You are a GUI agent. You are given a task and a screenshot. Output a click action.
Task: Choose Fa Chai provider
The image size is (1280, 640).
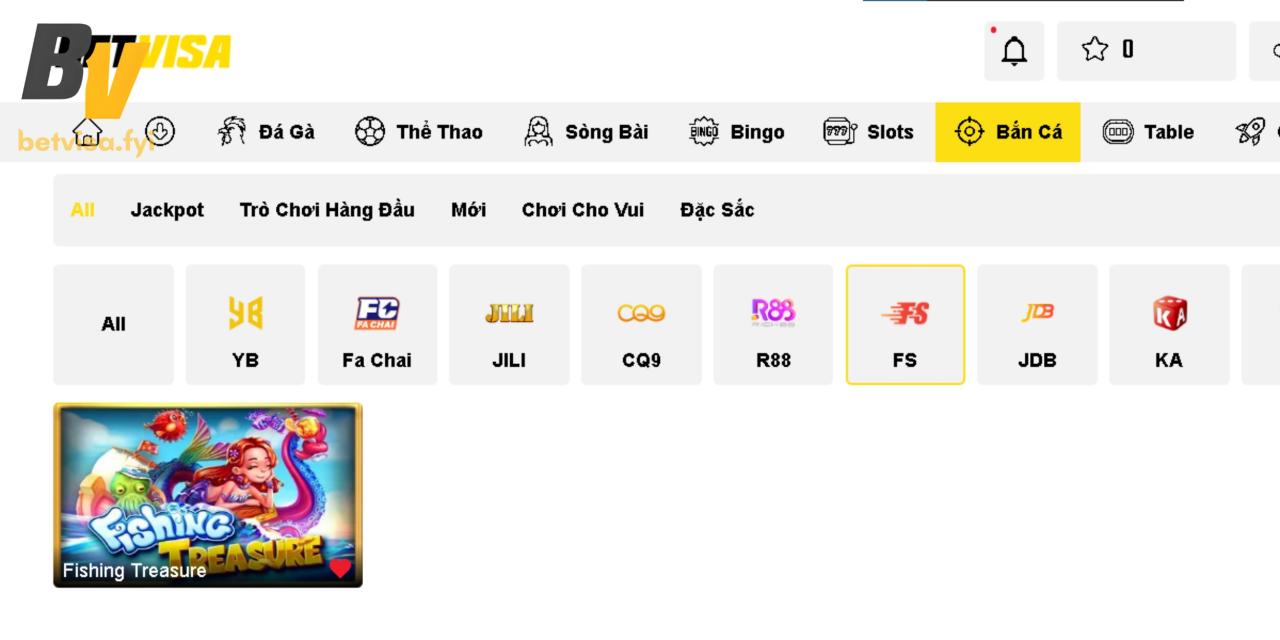[x=377, y=325]
